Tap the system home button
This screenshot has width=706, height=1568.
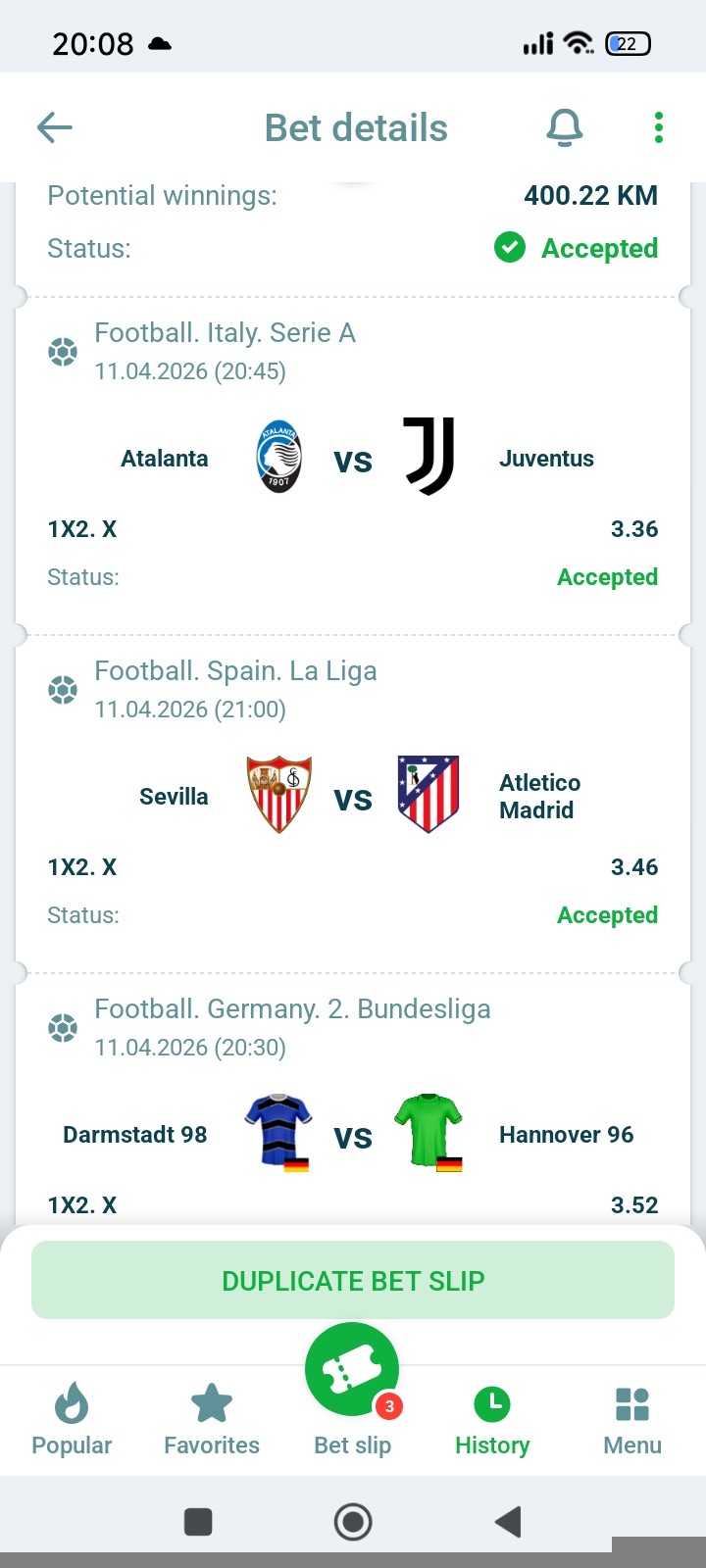point(353,1521)
